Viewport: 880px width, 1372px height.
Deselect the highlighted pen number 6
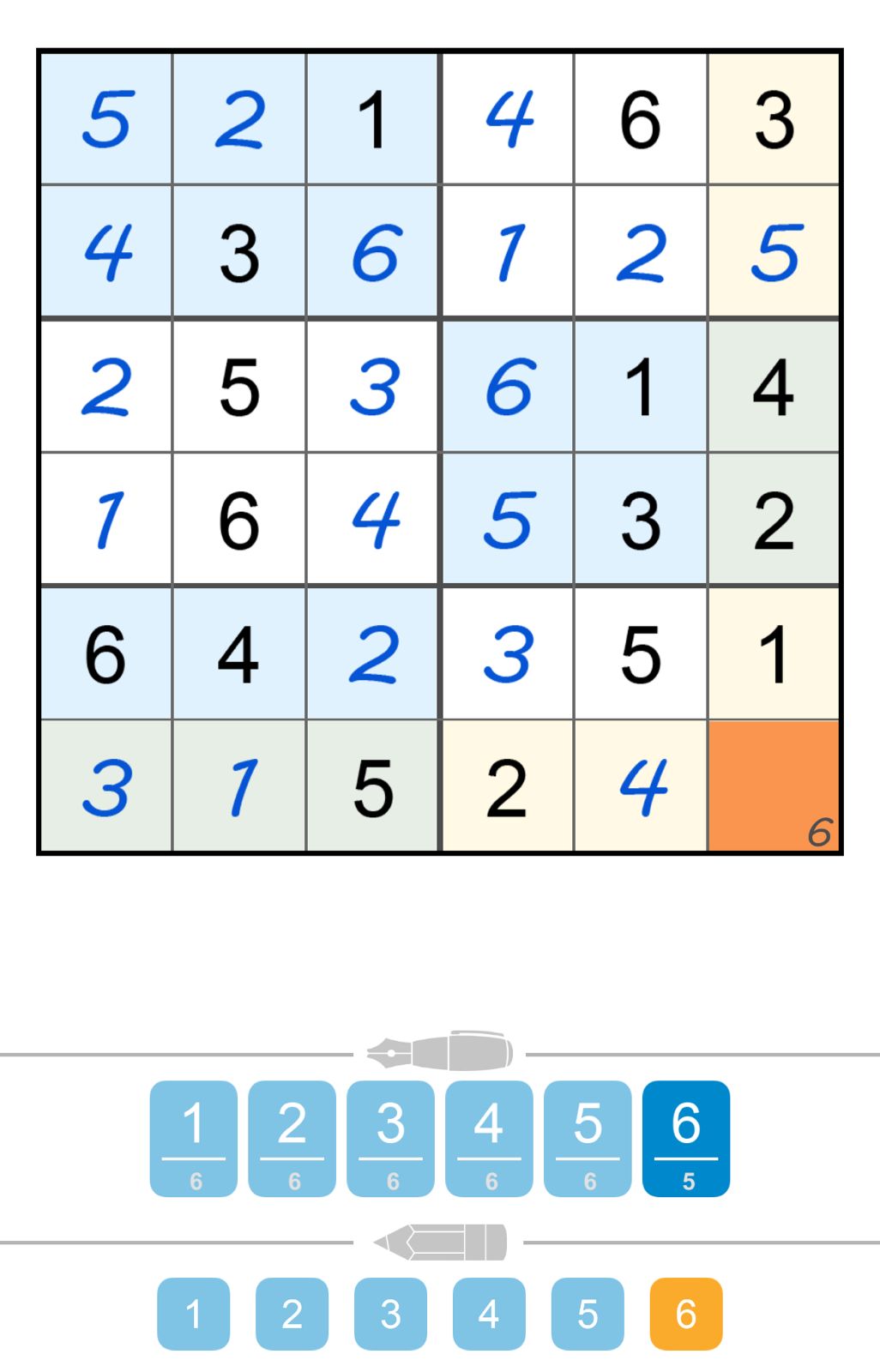click(x=685, y=1140)
